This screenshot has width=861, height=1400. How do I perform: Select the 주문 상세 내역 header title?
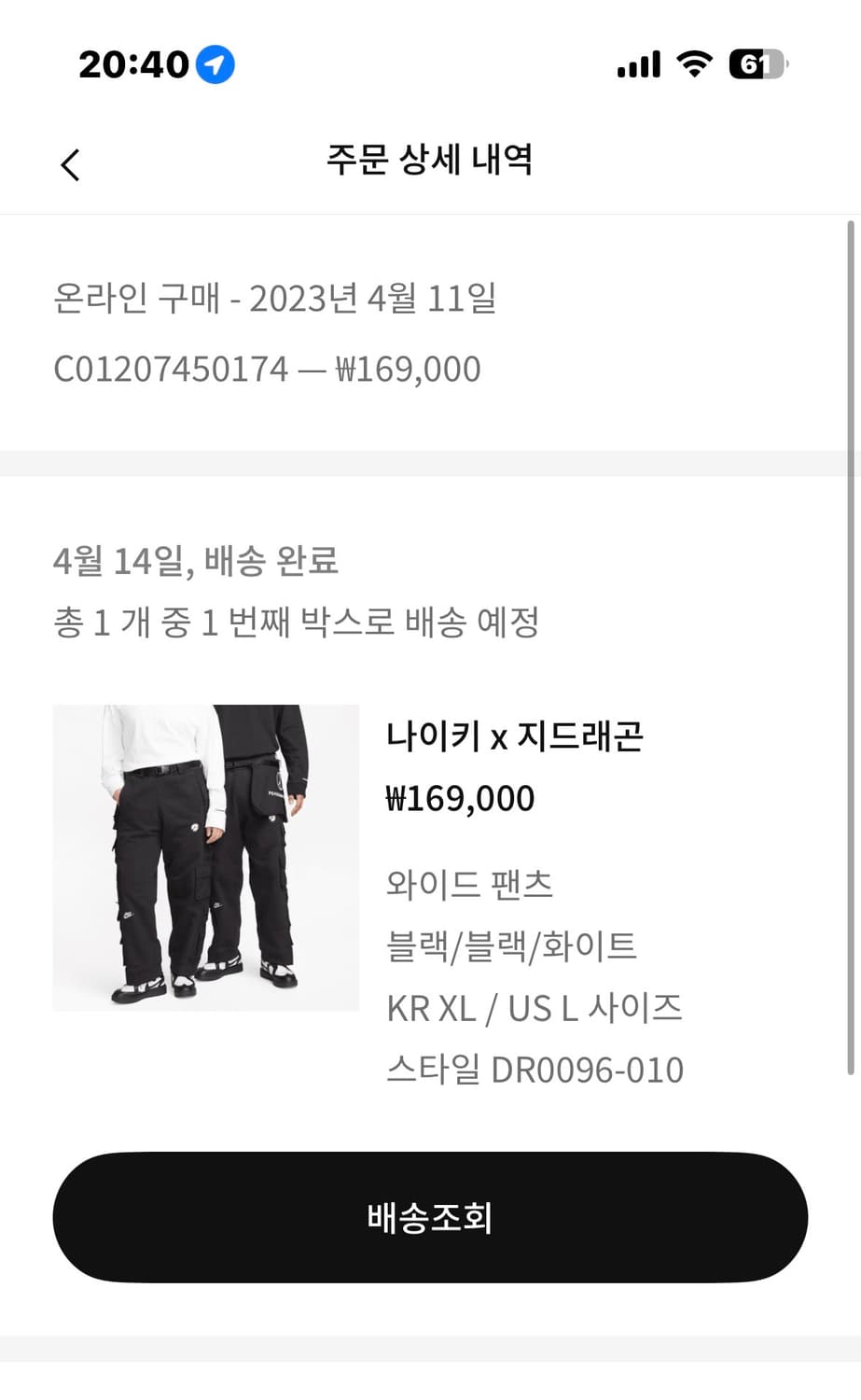tap(430, 161)
